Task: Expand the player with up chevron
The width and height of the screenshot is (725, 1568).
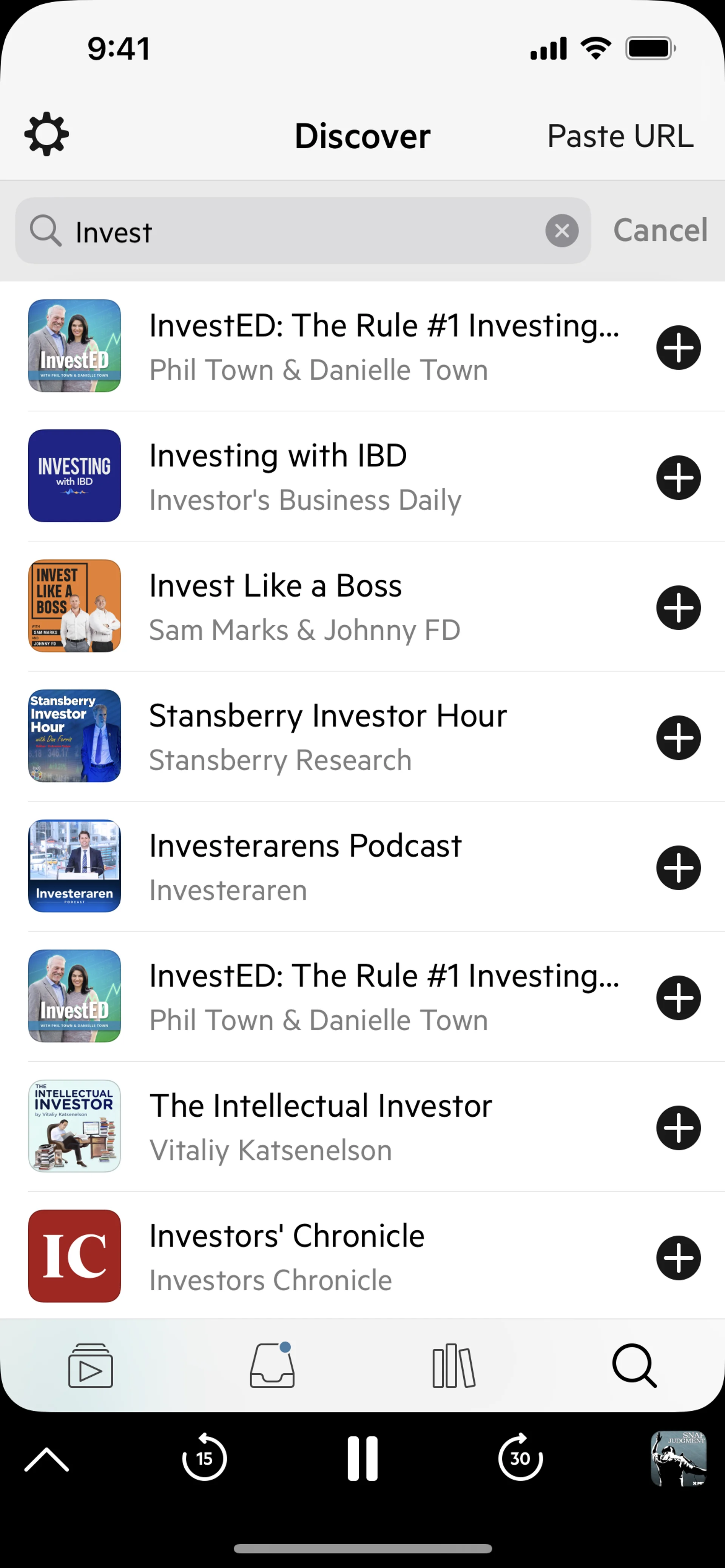Action: [x=47, y=1459]
